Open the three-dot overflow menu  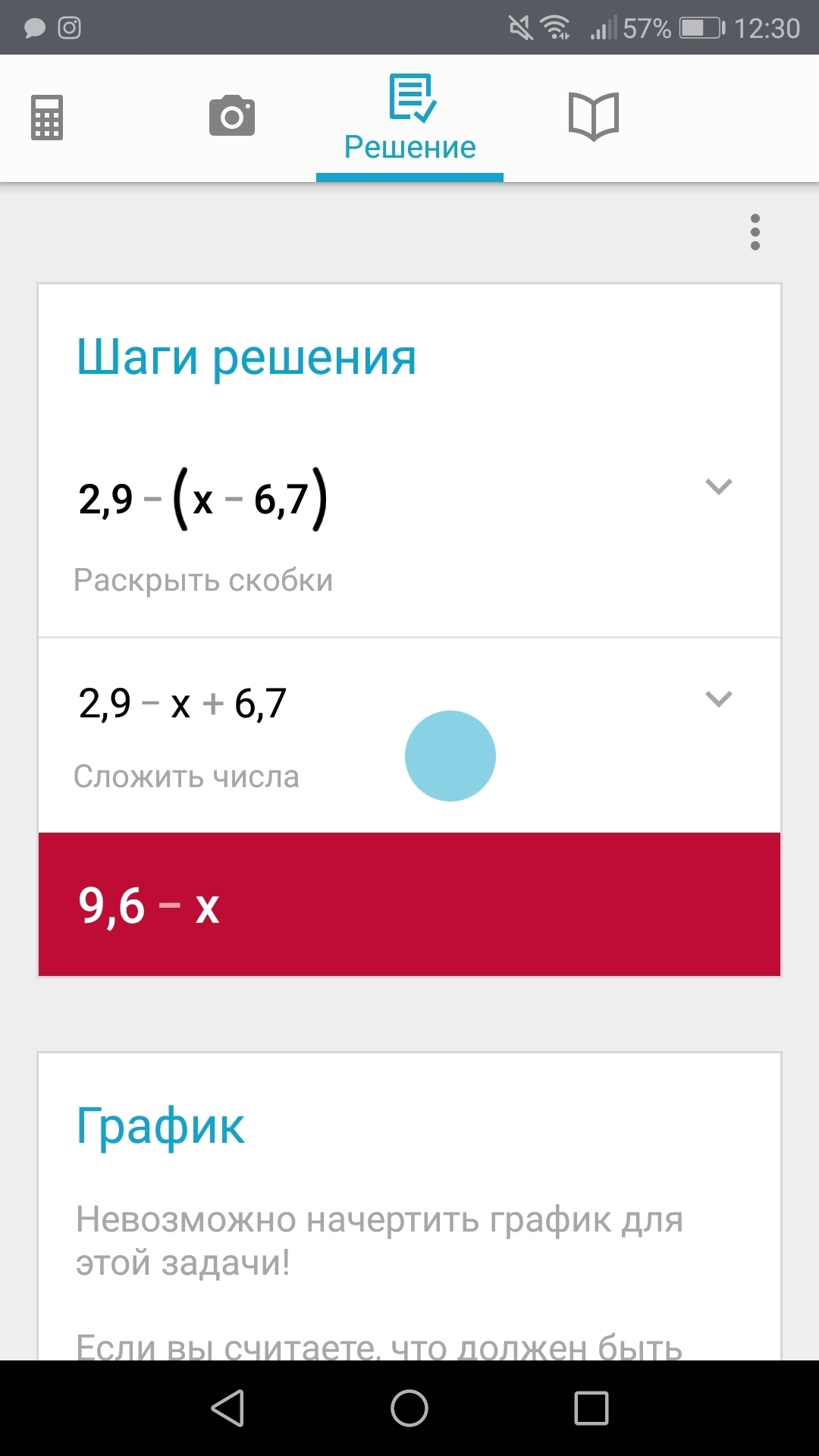coord(755,232)
